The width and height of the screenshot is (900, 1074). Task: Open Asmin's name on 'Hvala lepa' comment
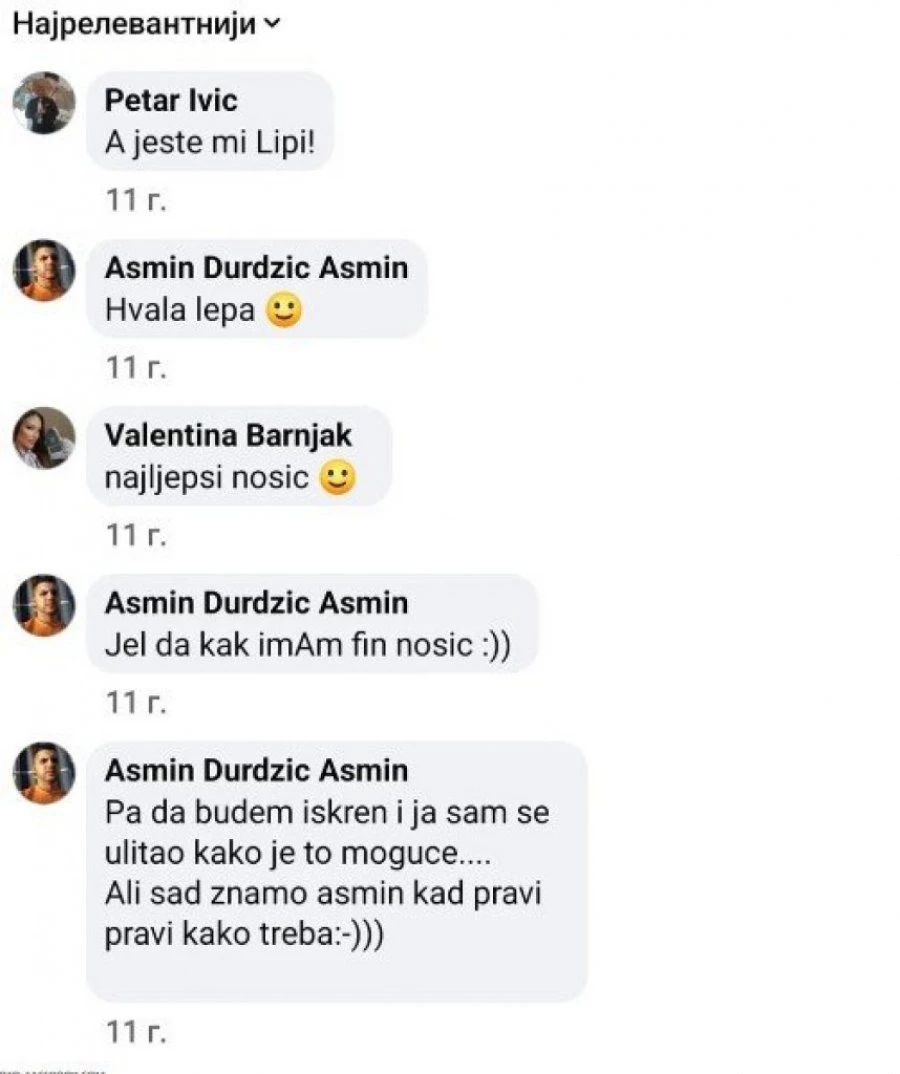pos(256,268)
